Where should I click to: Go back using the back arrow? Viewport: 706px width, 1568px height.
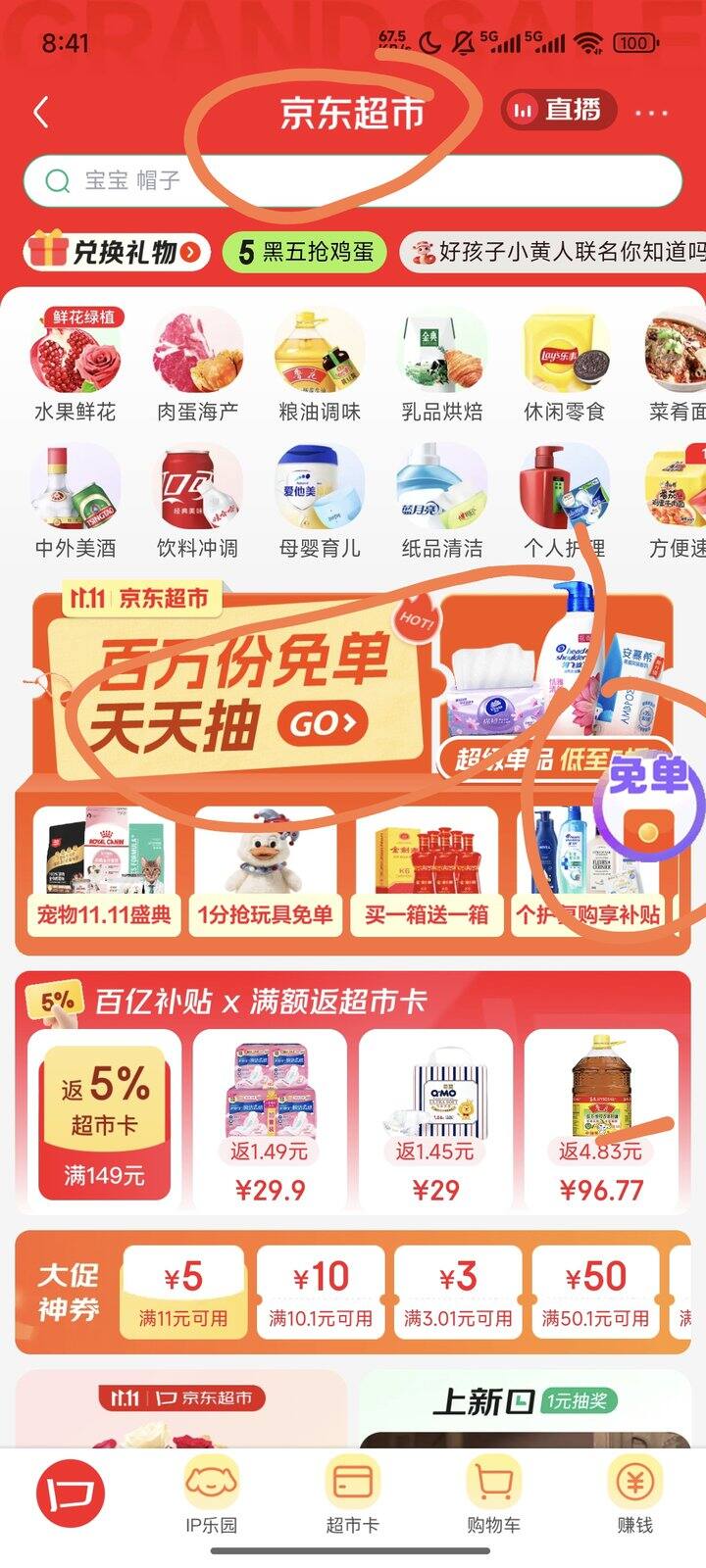coord(39,112)
